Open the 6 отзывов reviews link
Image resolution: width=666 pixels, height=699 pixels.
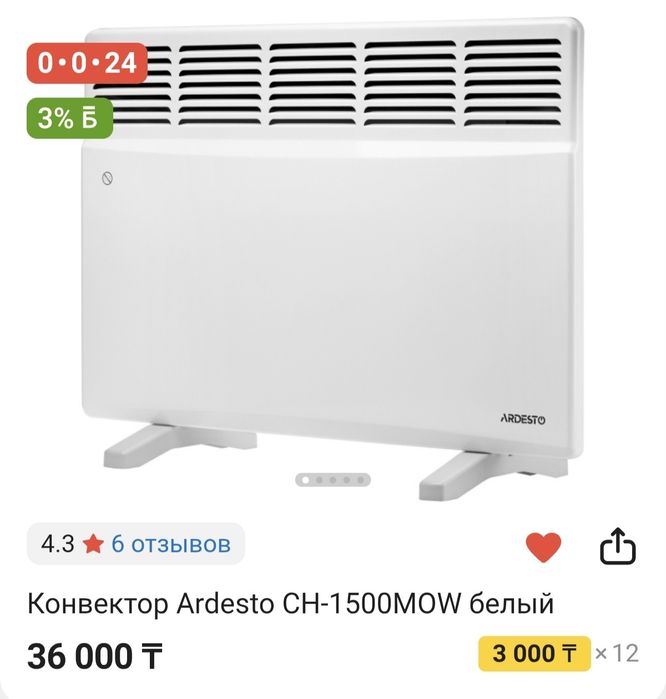pos(171,544)
